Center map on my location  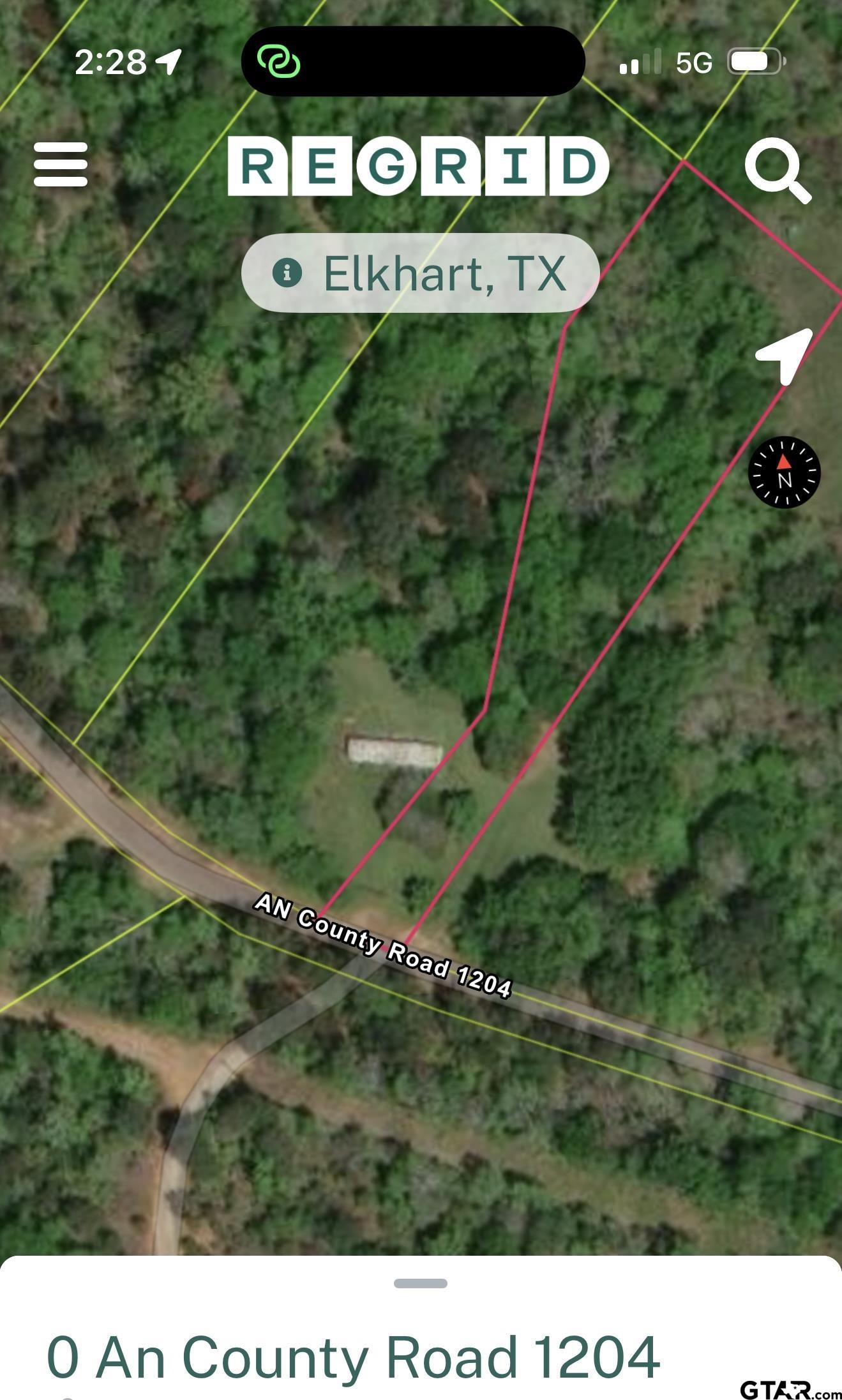coord(785,355)
